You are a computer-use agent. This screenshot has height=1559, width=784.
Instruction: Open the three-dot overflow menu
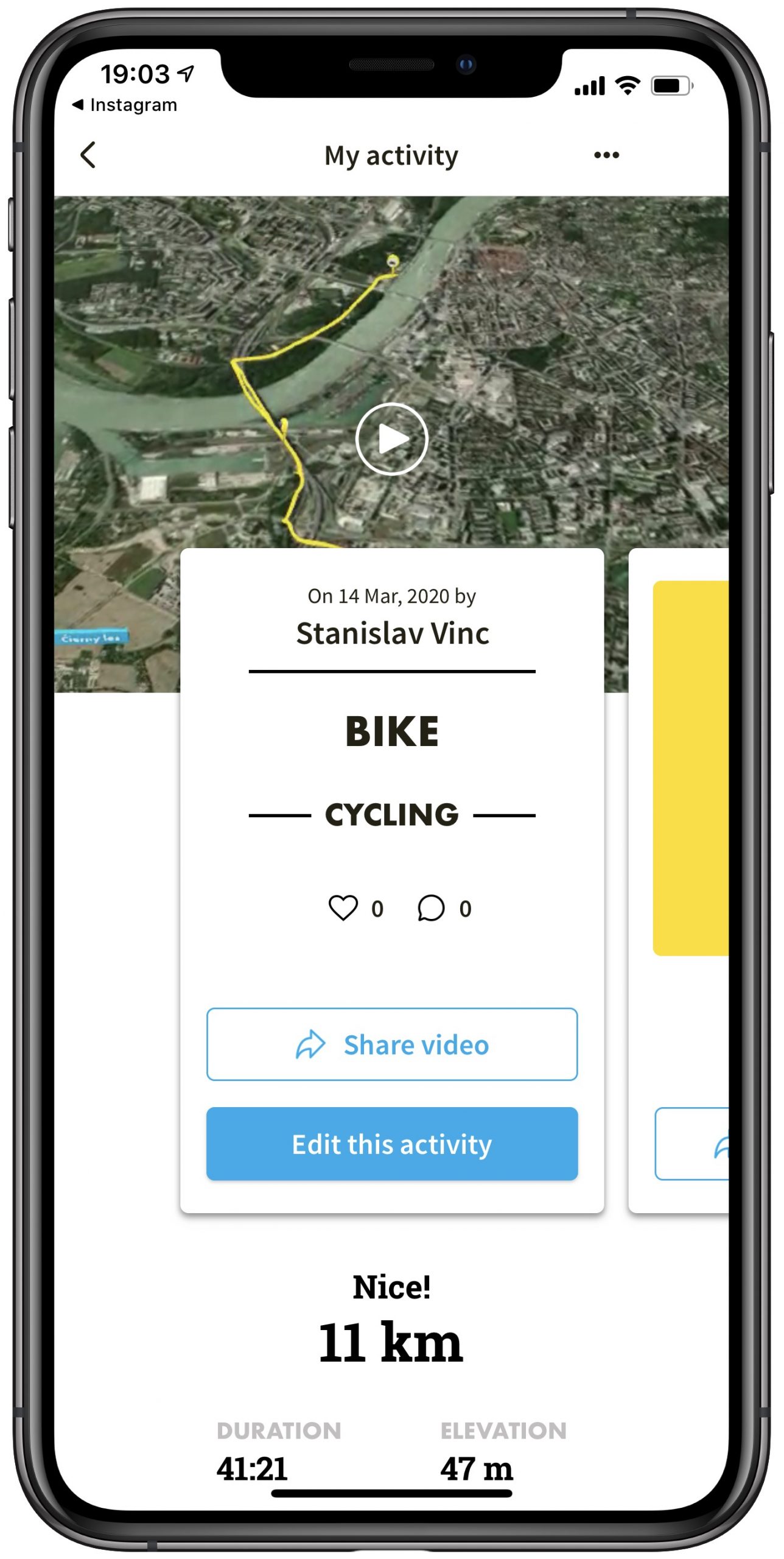point(606,155)
